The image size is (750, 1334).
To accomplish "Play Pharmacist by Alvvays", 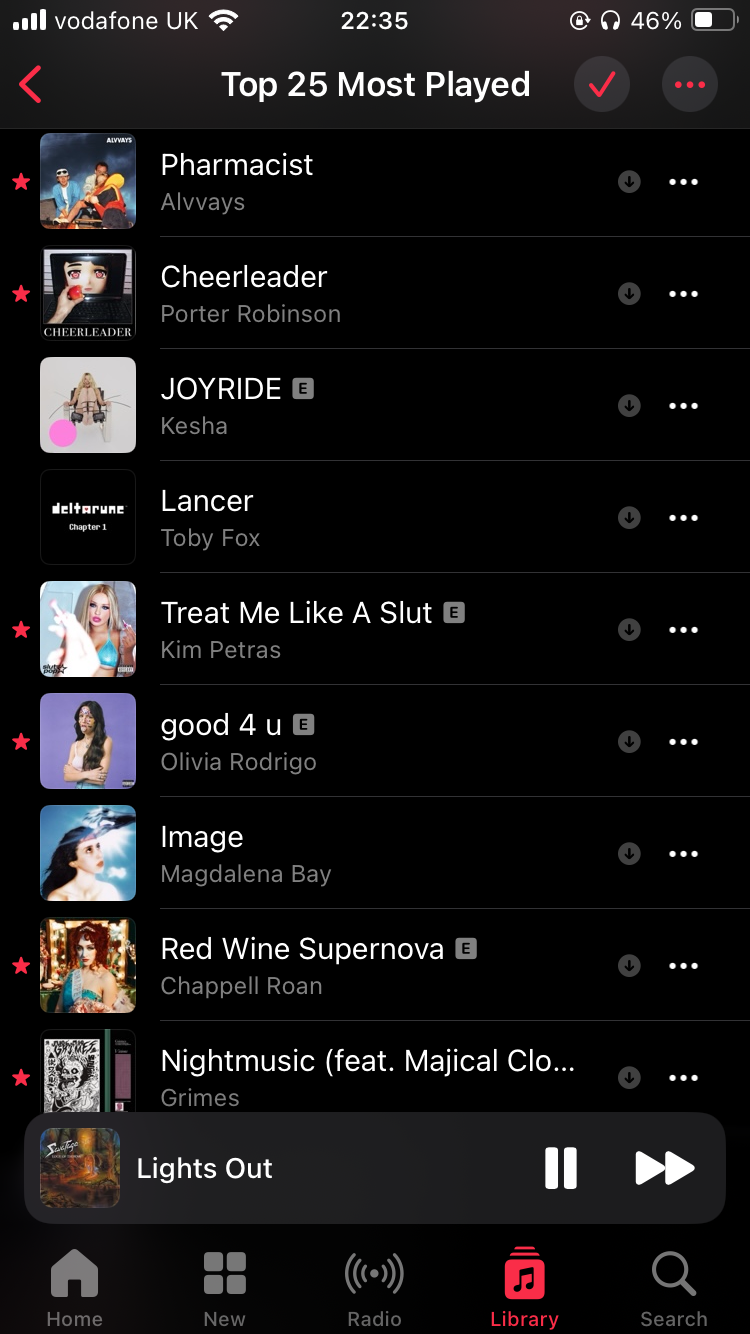I will point(375,181).
